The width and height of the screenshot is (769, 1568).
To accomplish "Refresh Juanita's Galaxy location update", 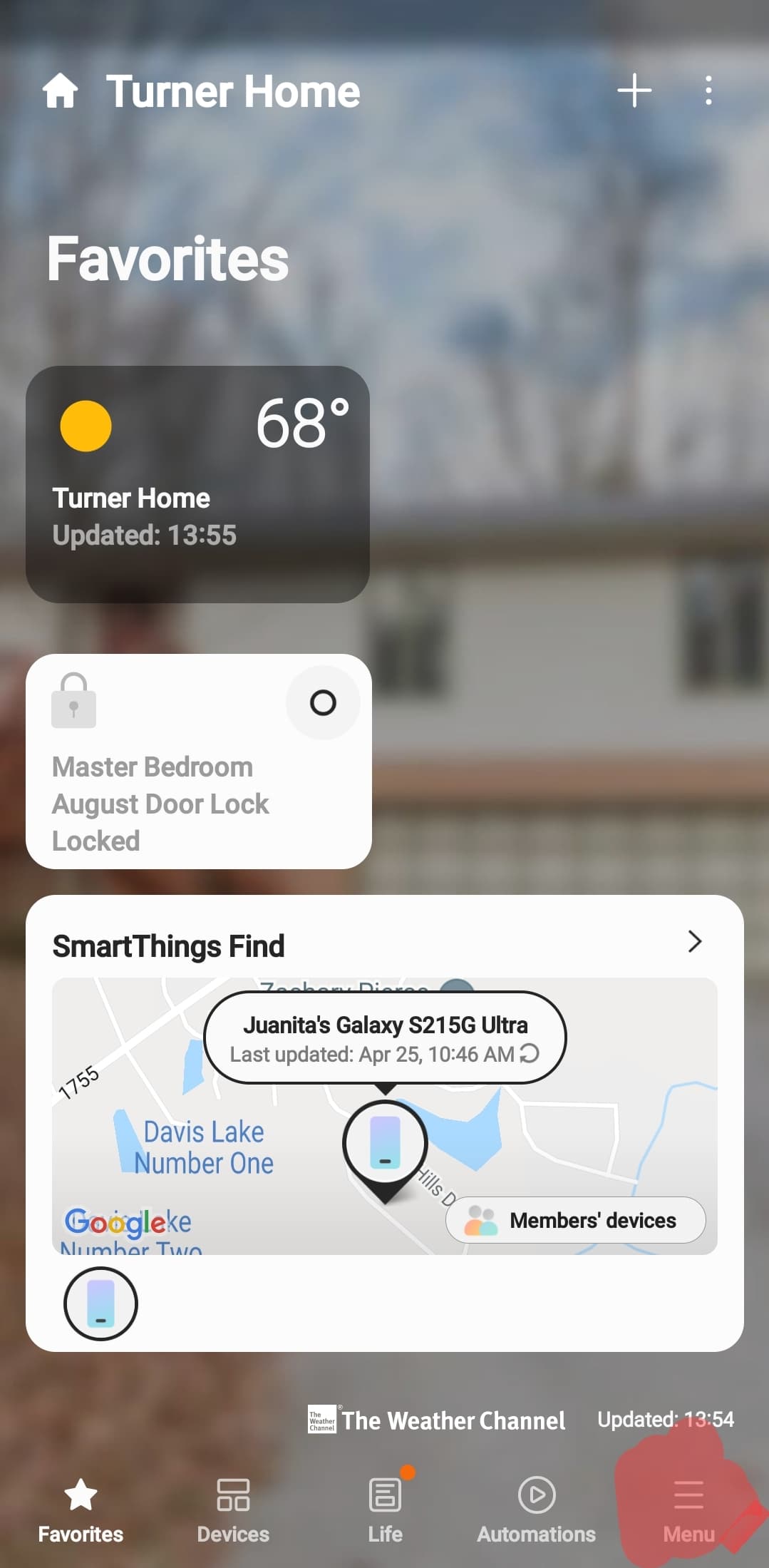I will [530, 1053].
